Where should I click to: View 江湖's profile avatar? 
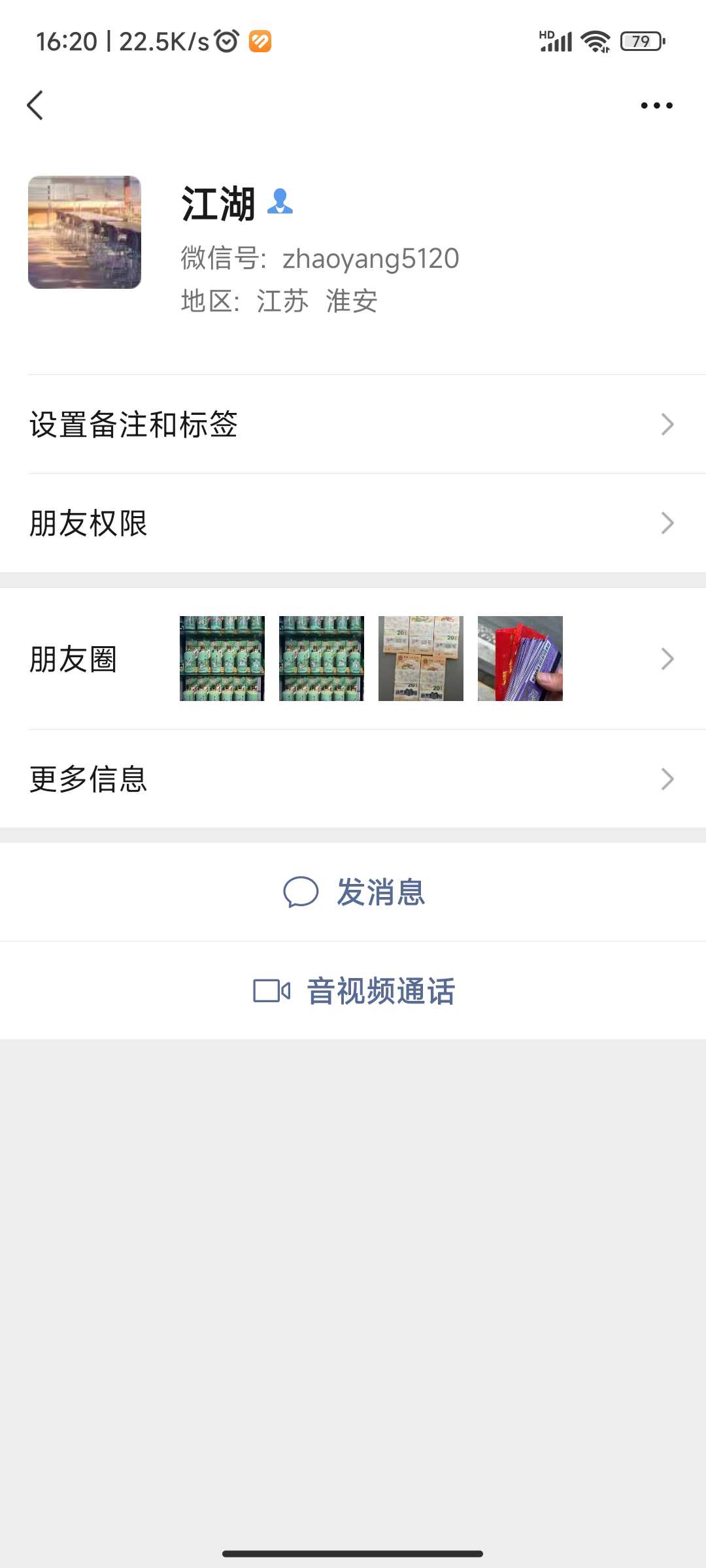[84, 232]
